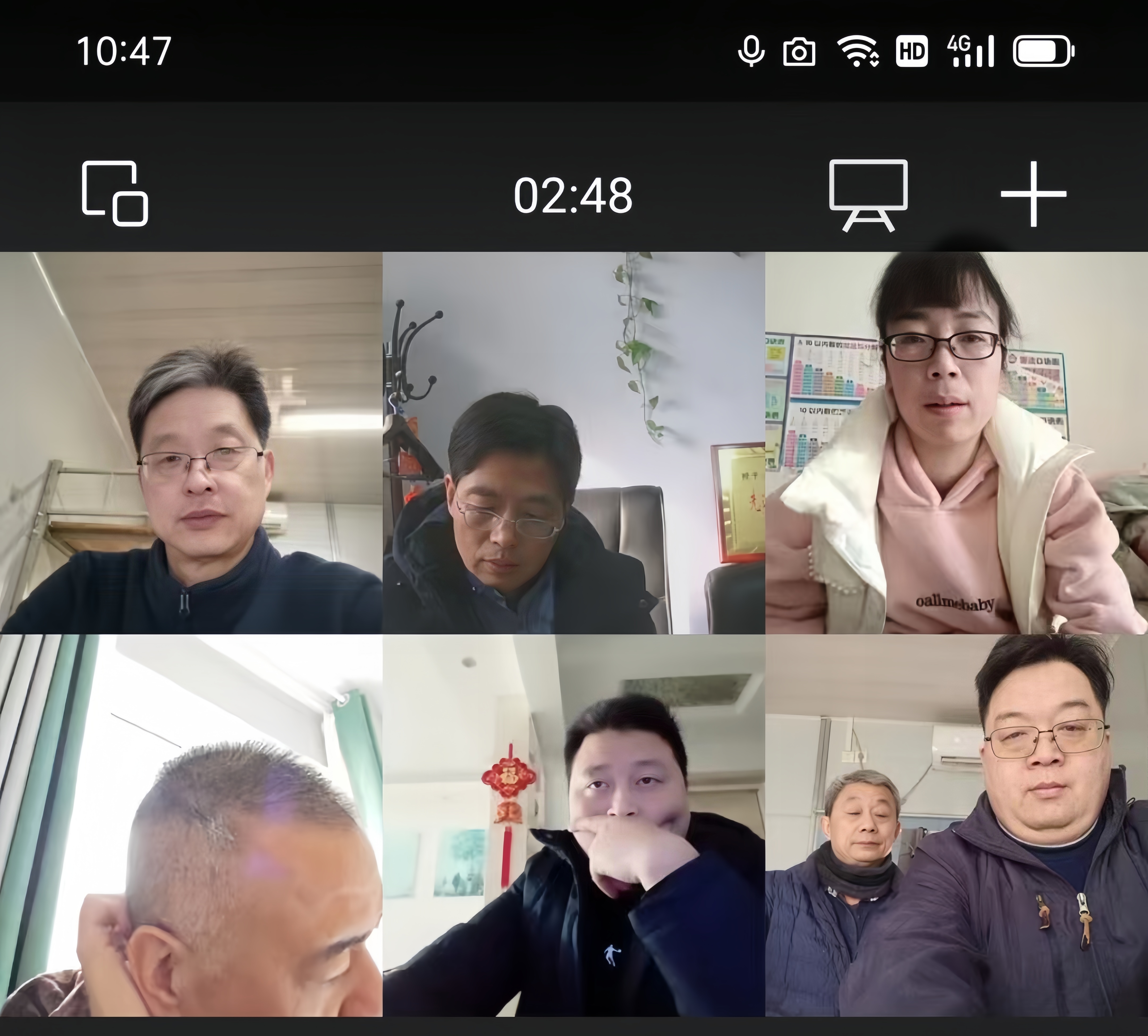Open video tile with green curtains

(x=191, y=825)
